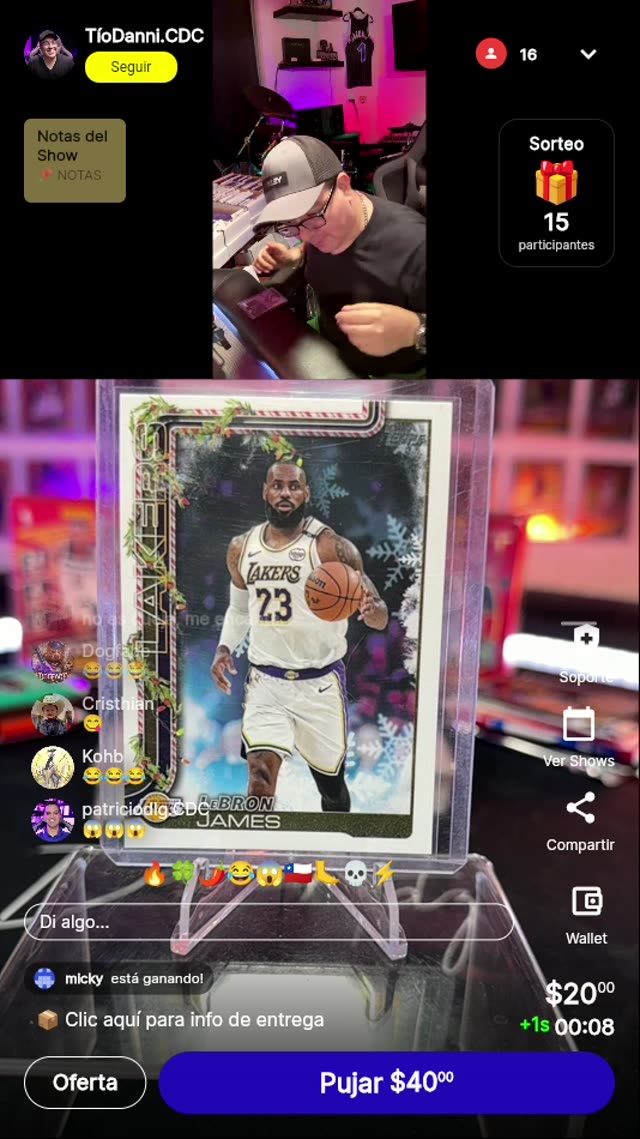Follow TíoDanni.CDC with Seguir button
Image resolution: width=640 pixels, height=1139 pixels.
pos(131,67)
